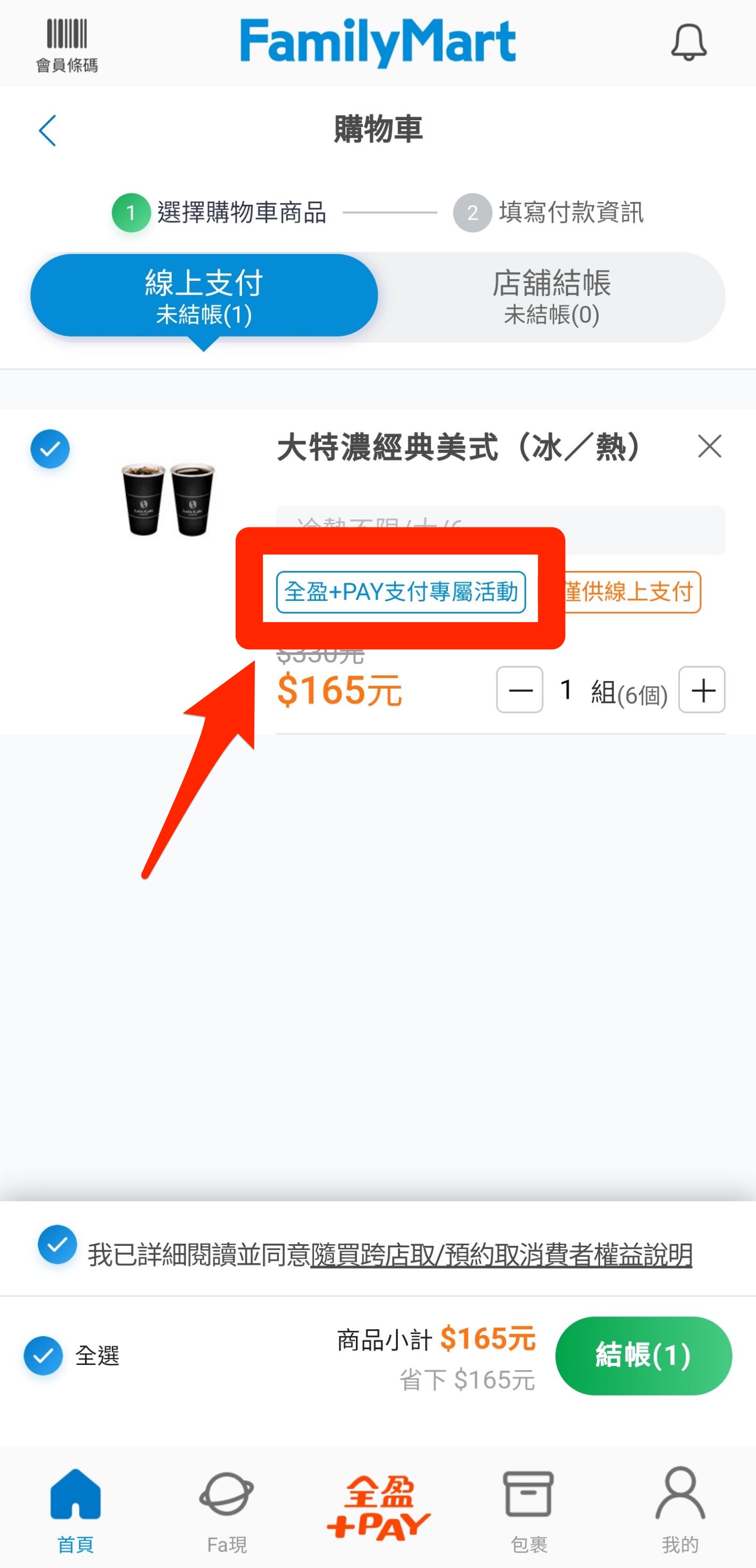Uncheck the 大特濃經典美式 item checkbox
The width and height of the screenshot is (756, 1568).
(50, 449)
